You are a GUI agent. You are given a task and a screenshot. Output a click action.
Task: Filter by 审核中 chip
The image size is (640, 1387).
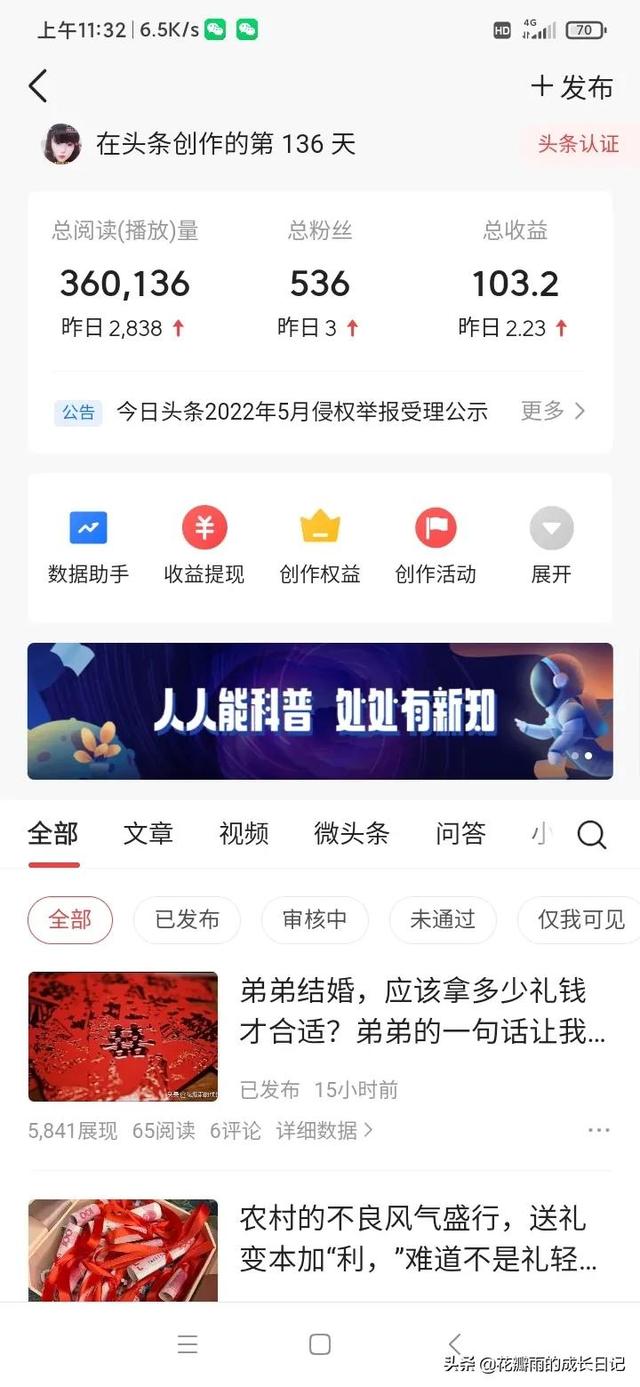[x=314, y=920]
